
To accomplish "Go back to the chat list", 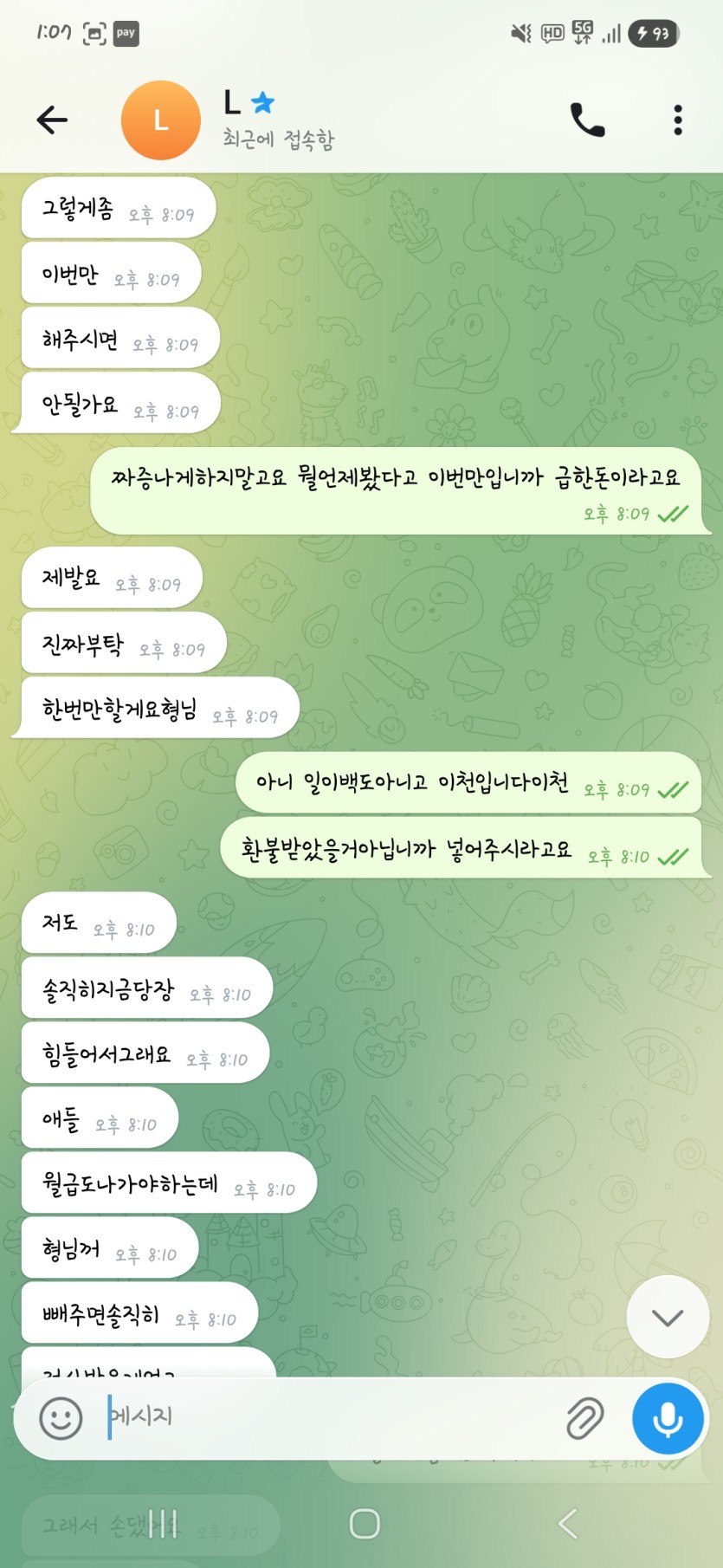I will point(52,120).
